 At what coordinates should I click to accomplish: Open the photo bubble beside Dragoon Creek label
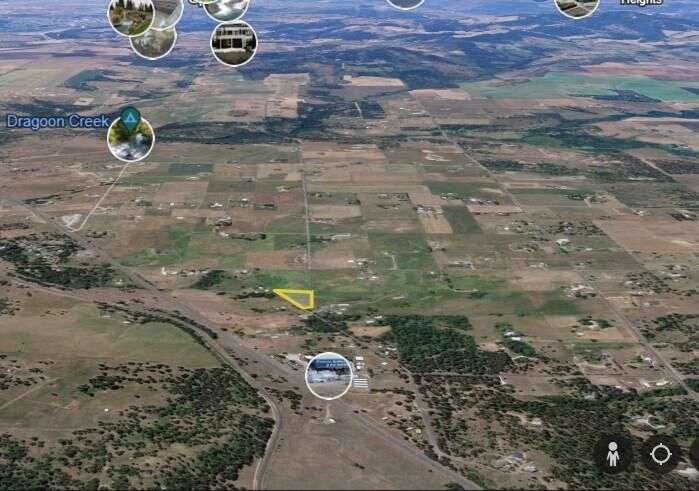click(131, 142)
